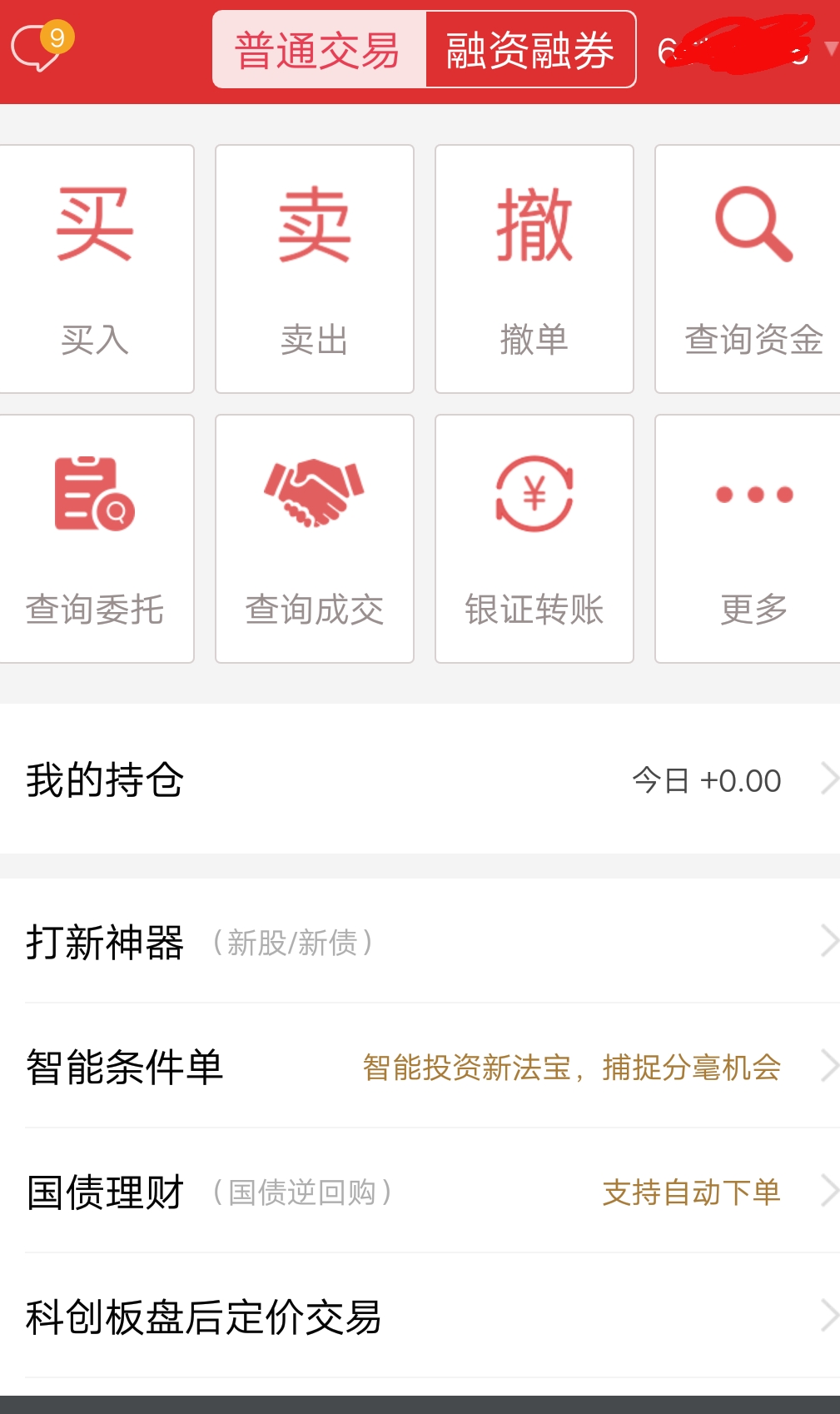Viewport: 840px width, 1414px height.
Task: Expand the account number dropdown
Action: click(829, 49)
